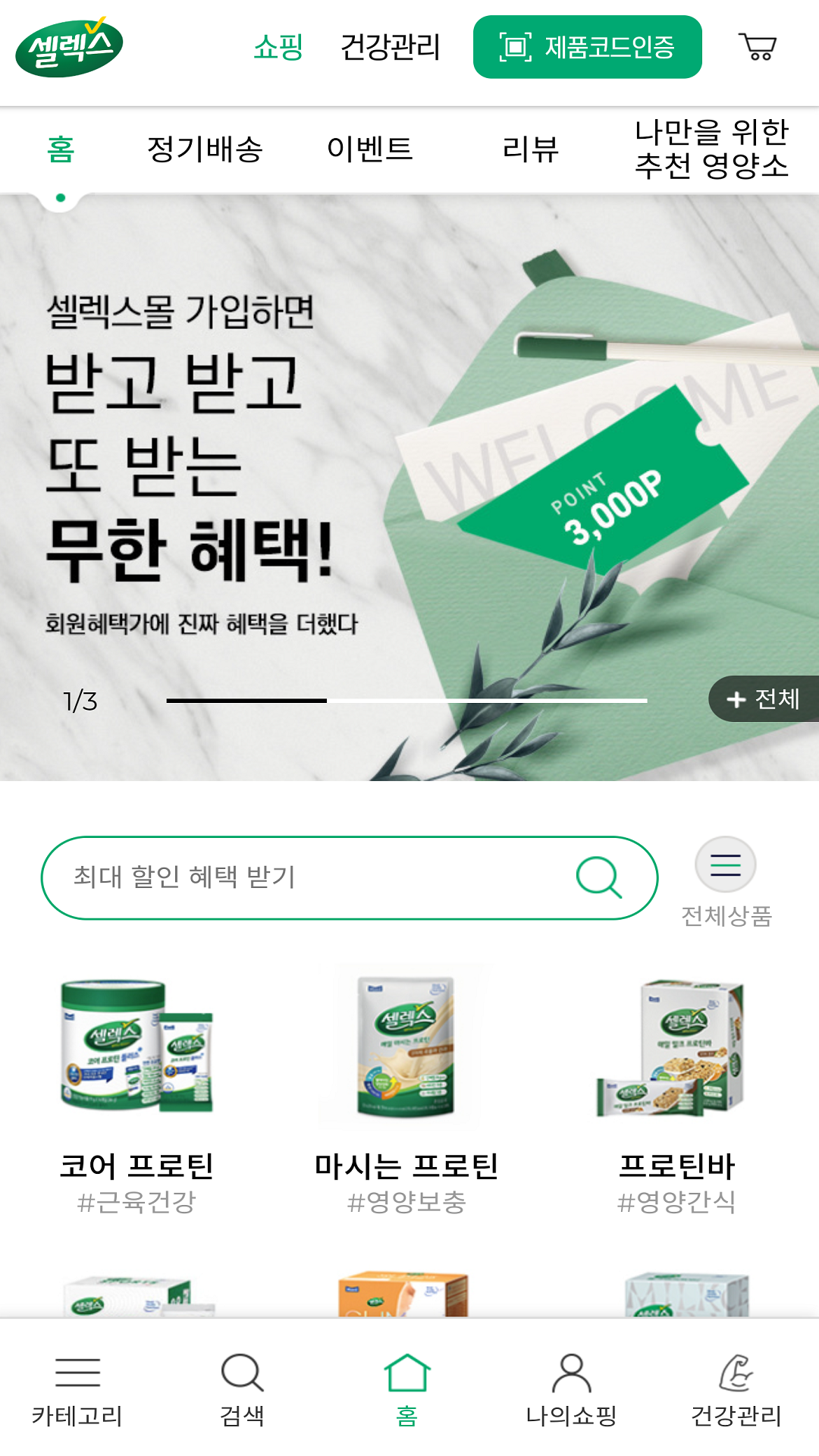
Task: Open 나만을 위한 추천 영양소 tab
Action: pyautogui.click(x=711, y=149)
